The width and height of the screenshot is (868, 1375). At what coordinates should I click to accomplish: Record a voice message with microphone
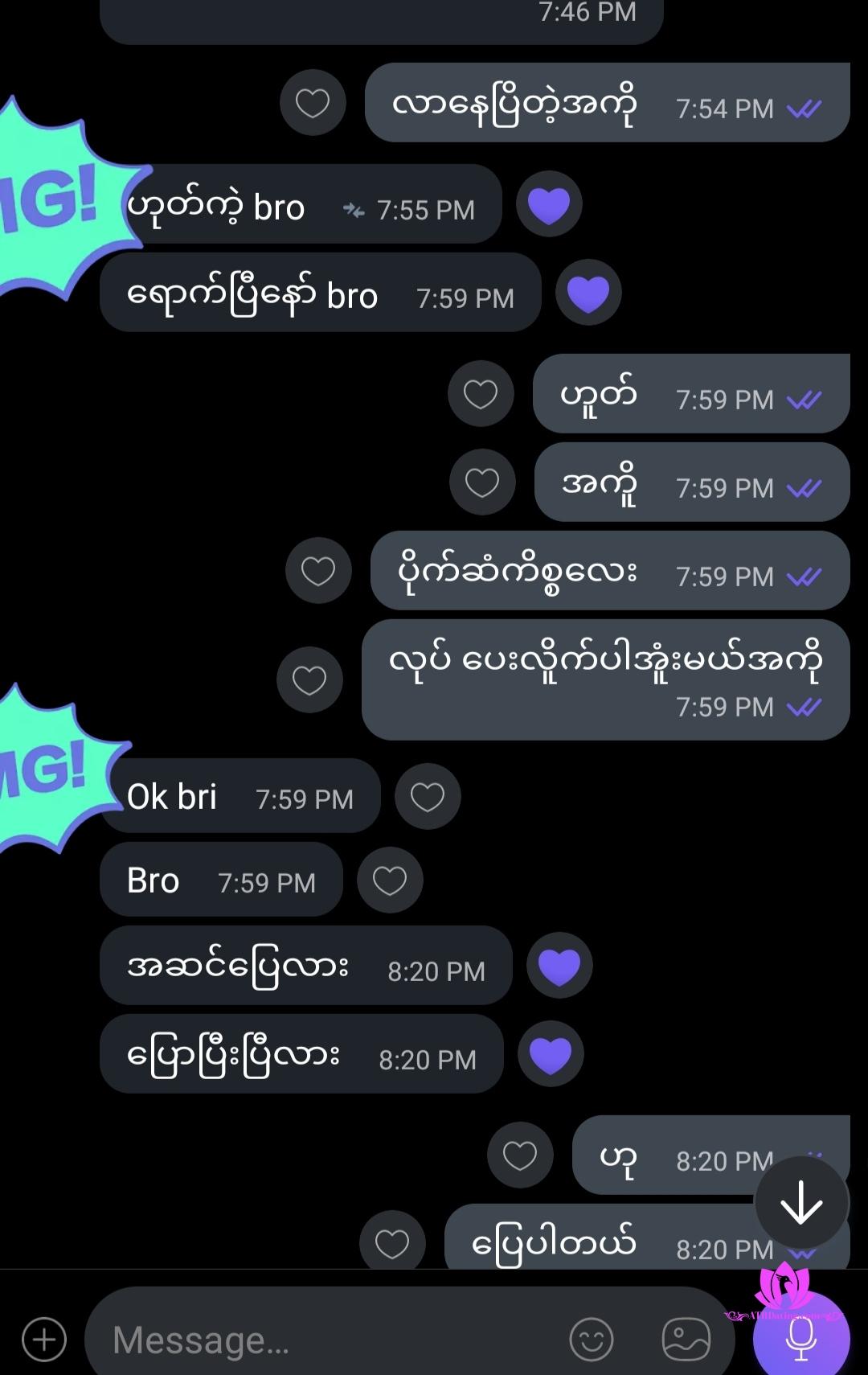tap(800, 1336)
